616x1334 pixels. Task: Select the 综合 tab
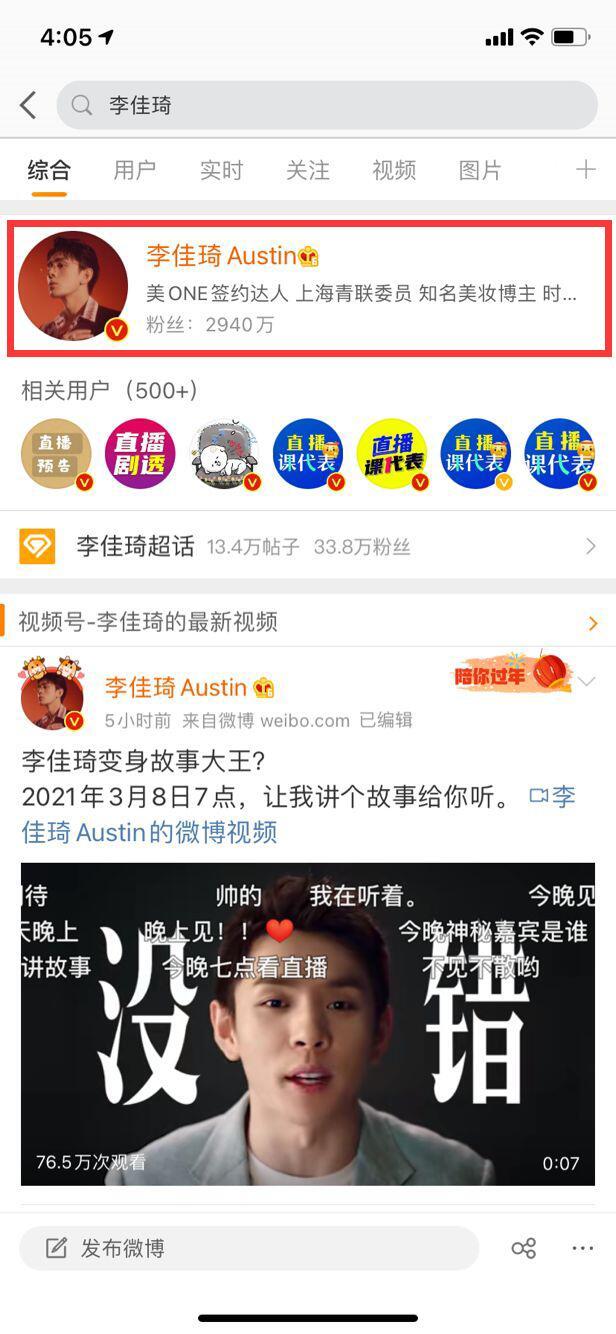(x=49, y=170)
